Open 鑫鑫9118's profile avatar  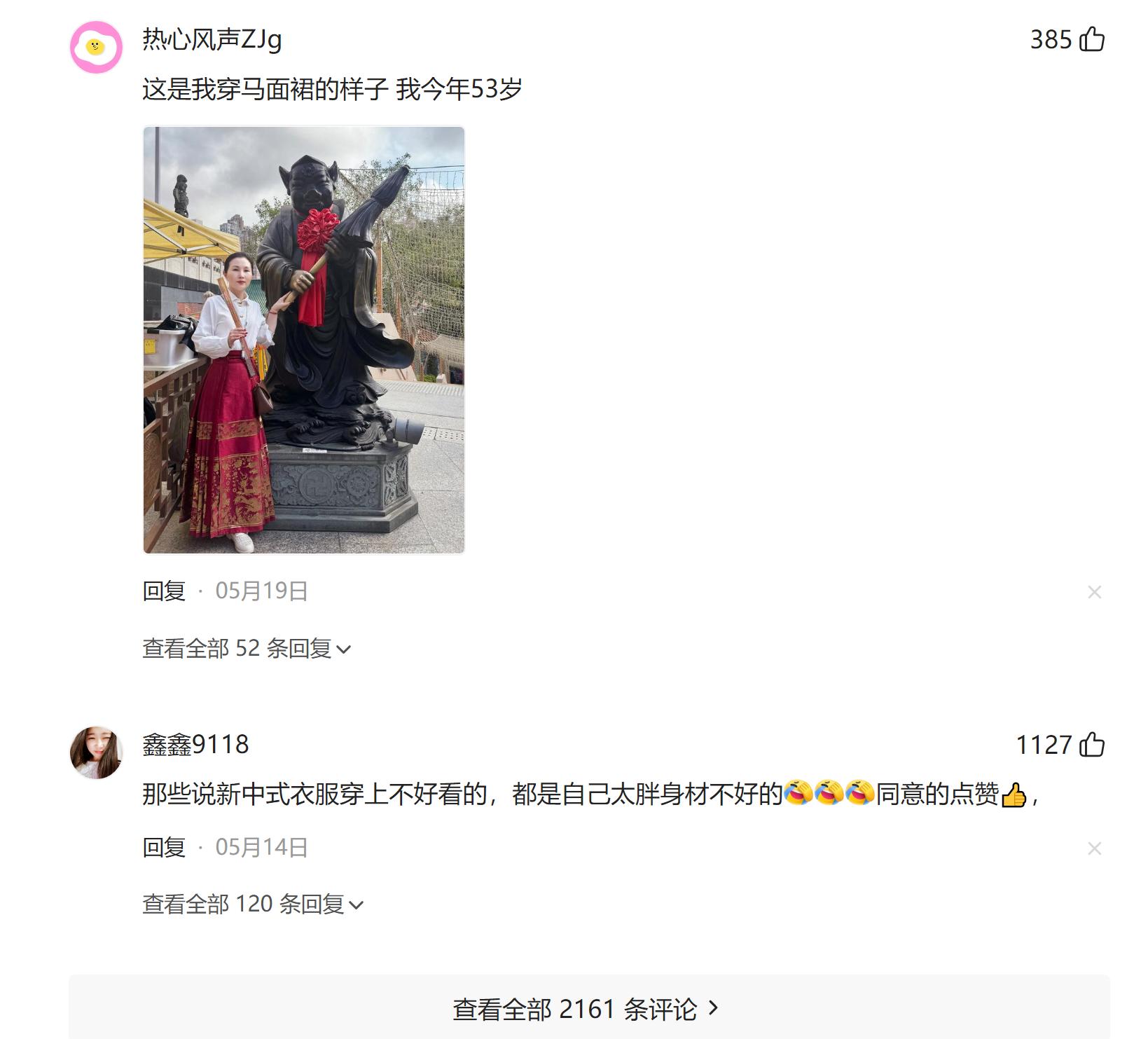97,752
